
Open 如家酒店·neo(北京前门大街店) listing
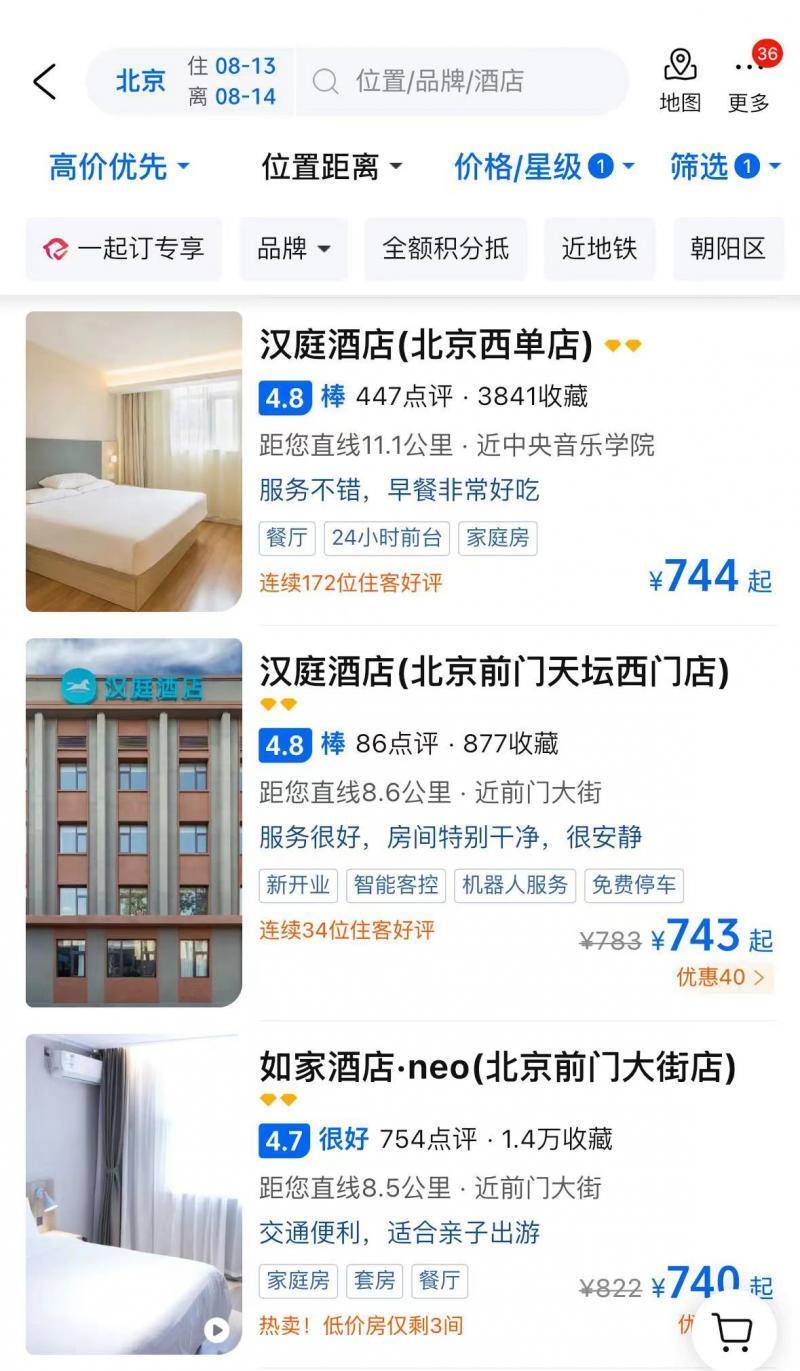(x=497, y=1067)
